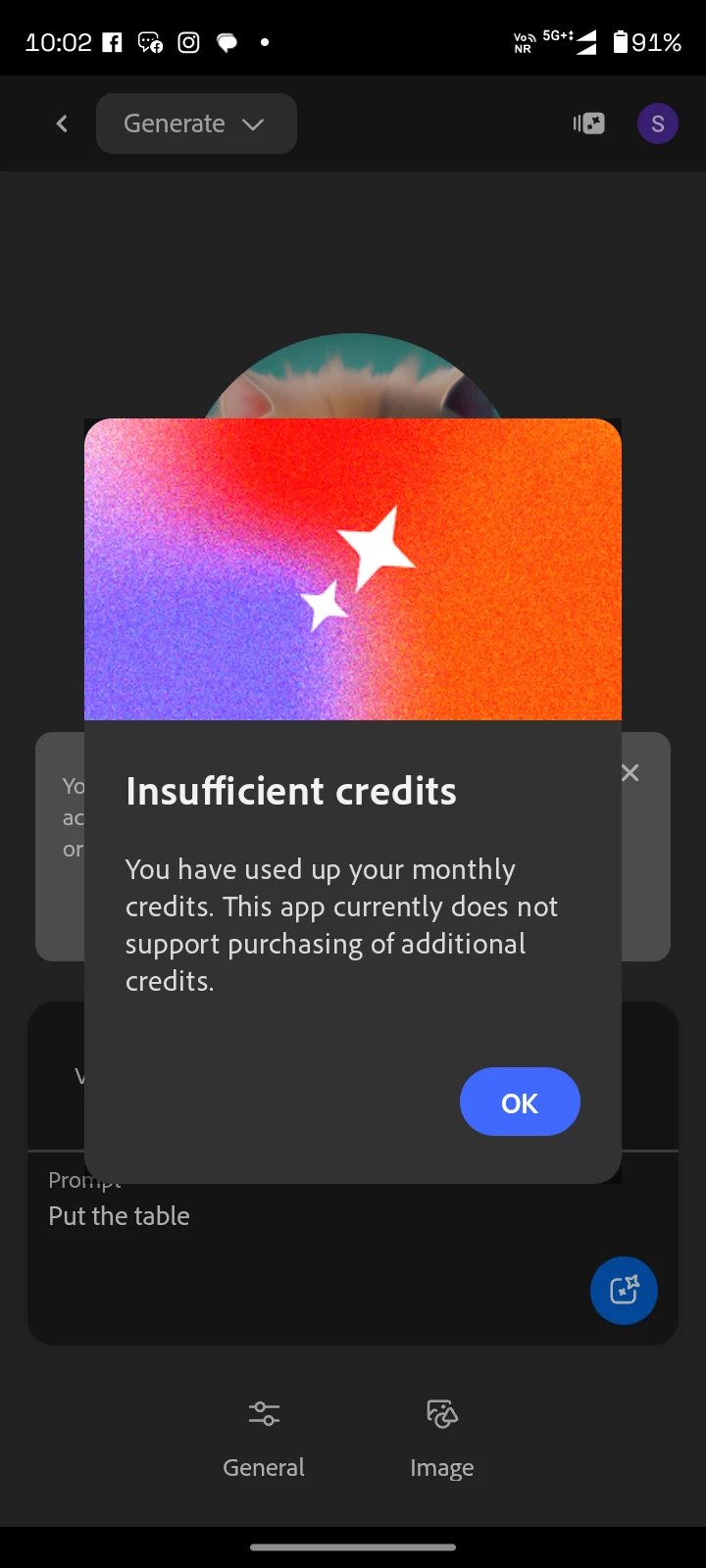Expand the Generate dropdown
The height and width of the screenshot is (1568, 706).
coord(196,123)
